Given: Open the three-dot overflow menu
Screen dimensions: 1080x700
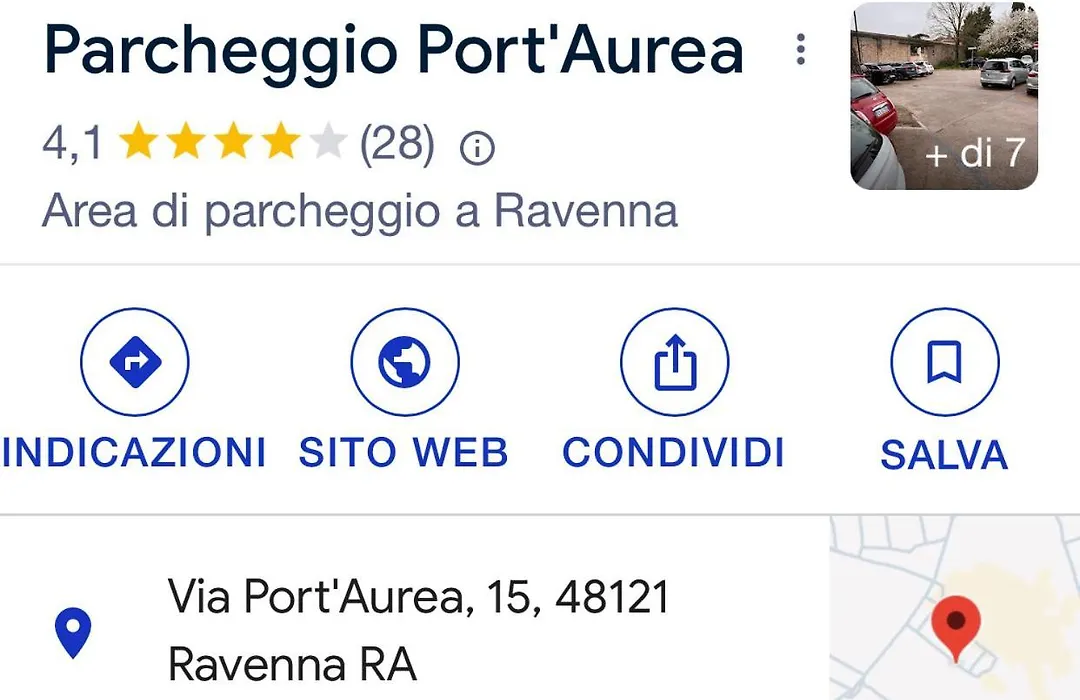Looking at the screenshot, I should point(800,49).
